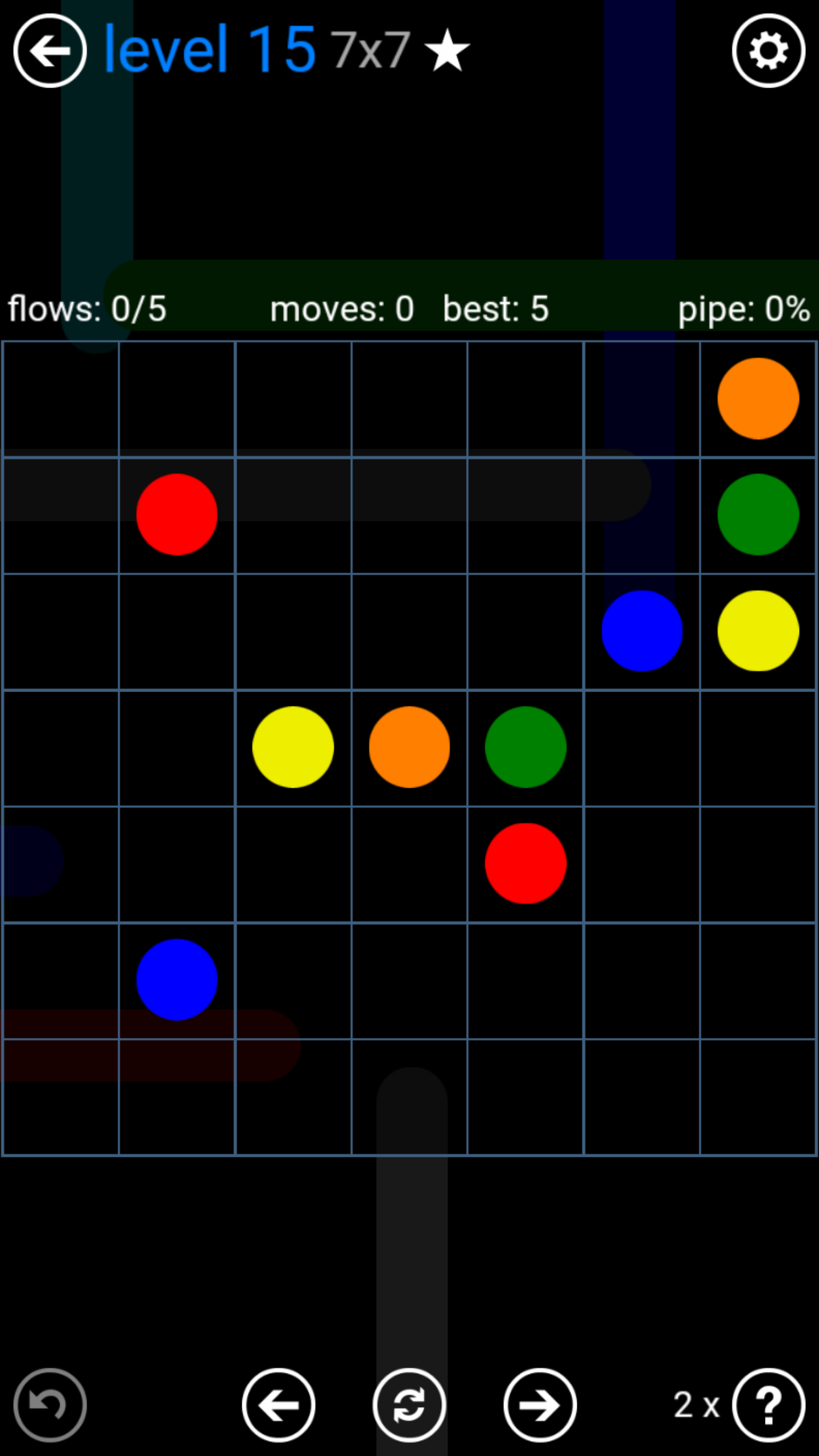Select the red dot below the middle green
Screen dimensions: 819x1456
(526, 863)
